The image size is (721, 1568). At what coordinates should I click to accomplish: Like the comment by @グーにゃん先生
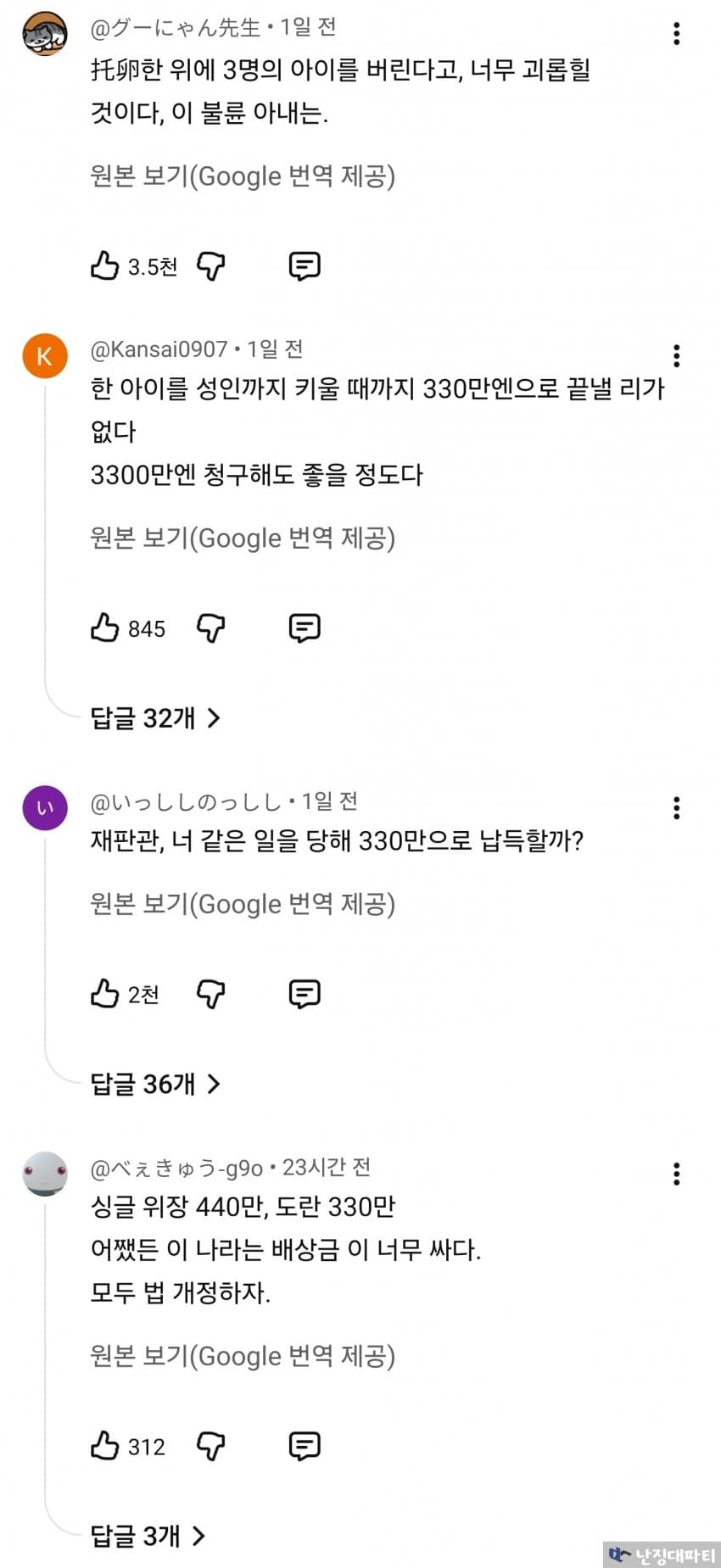(x=104, y=265)
